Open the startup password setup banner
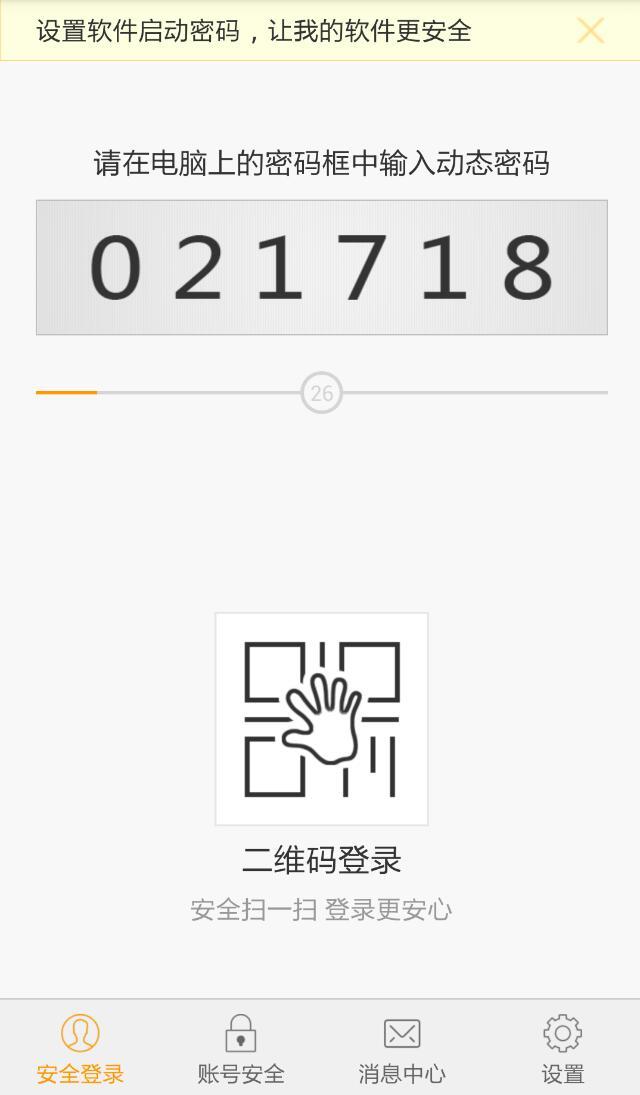The width and height of the screenshot is (640, 1095). click(x=254, y=31)
